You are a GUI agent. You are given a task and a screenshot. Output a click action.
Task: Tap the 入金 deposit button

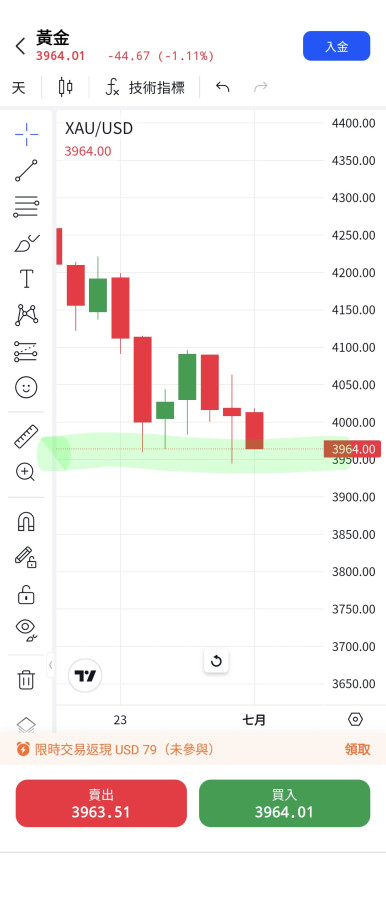[337, 46]
